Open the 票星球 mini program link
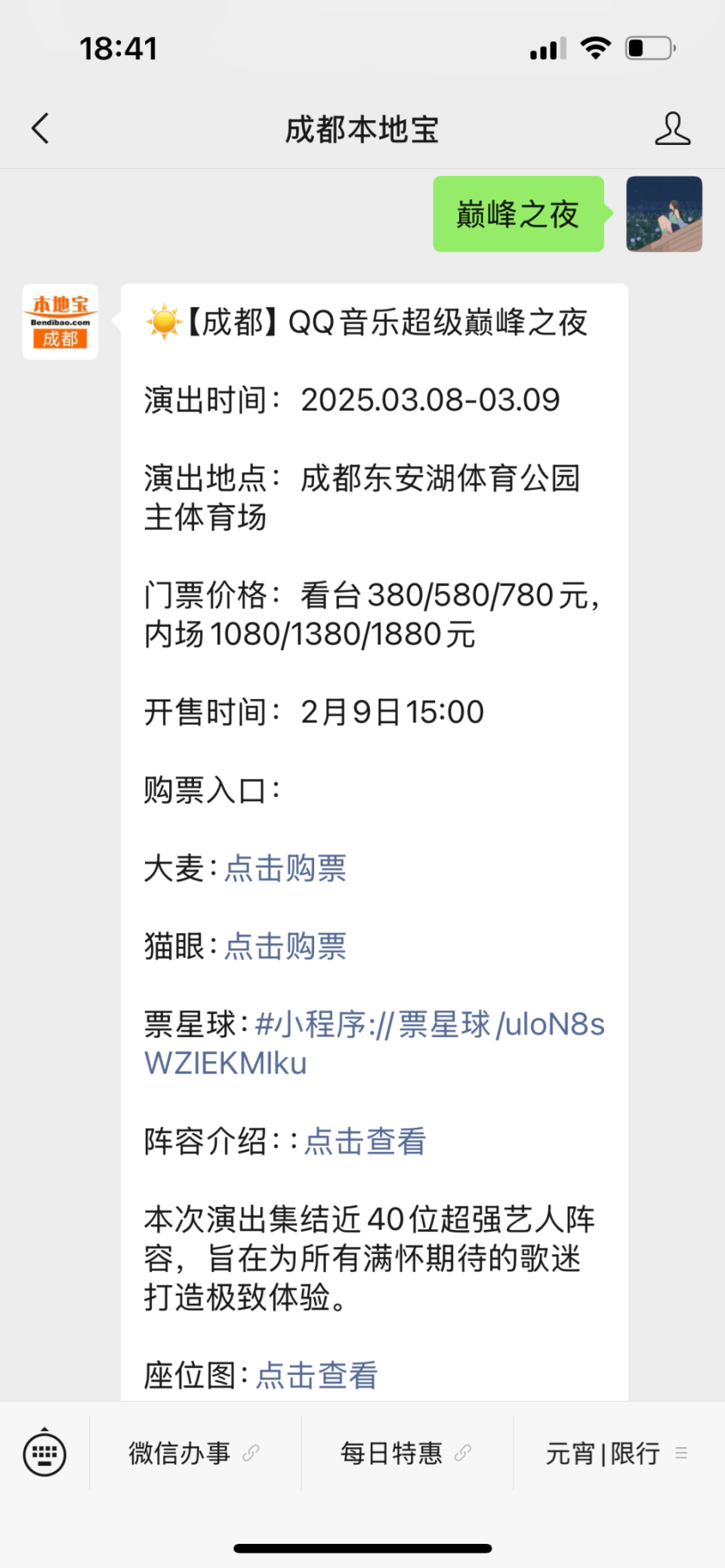 pyautogui.click(x=375, y=1043)
